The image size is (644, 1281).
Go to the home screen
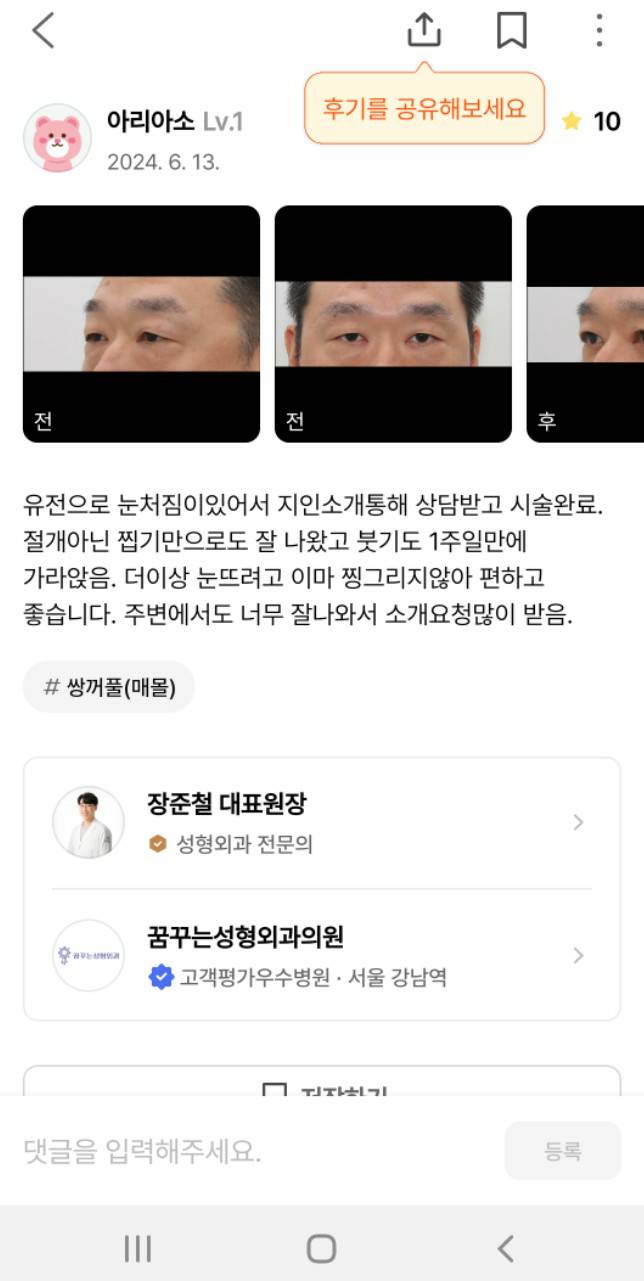(321, 1248)
